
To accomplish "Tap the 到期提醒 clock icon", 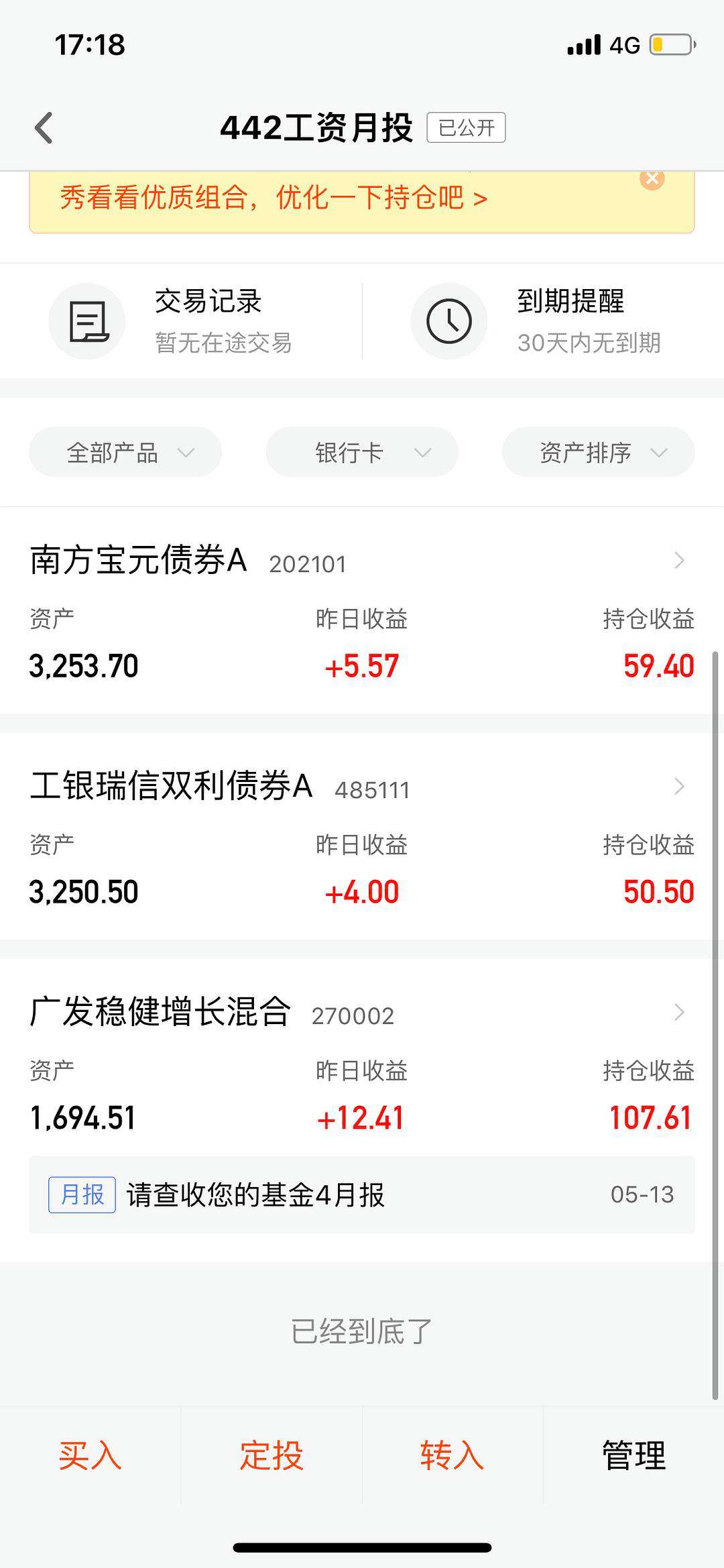I will click(448, 321).
